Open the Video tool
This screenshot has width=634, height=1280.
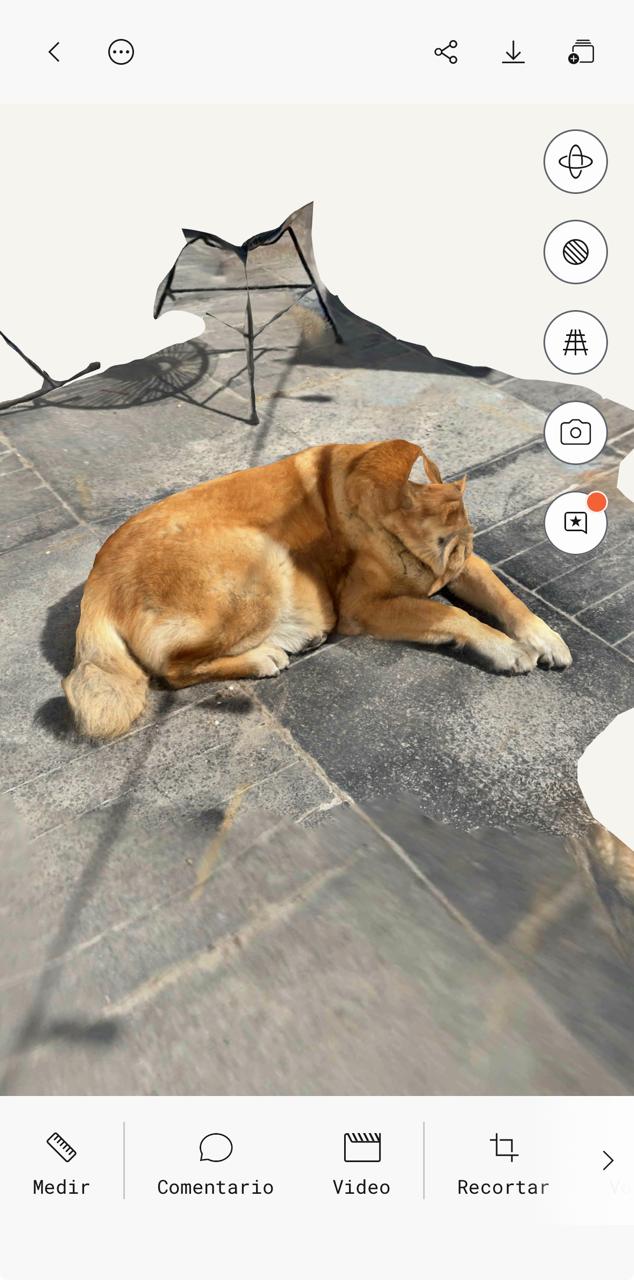pyautogui.click(x=361, y=1162)
